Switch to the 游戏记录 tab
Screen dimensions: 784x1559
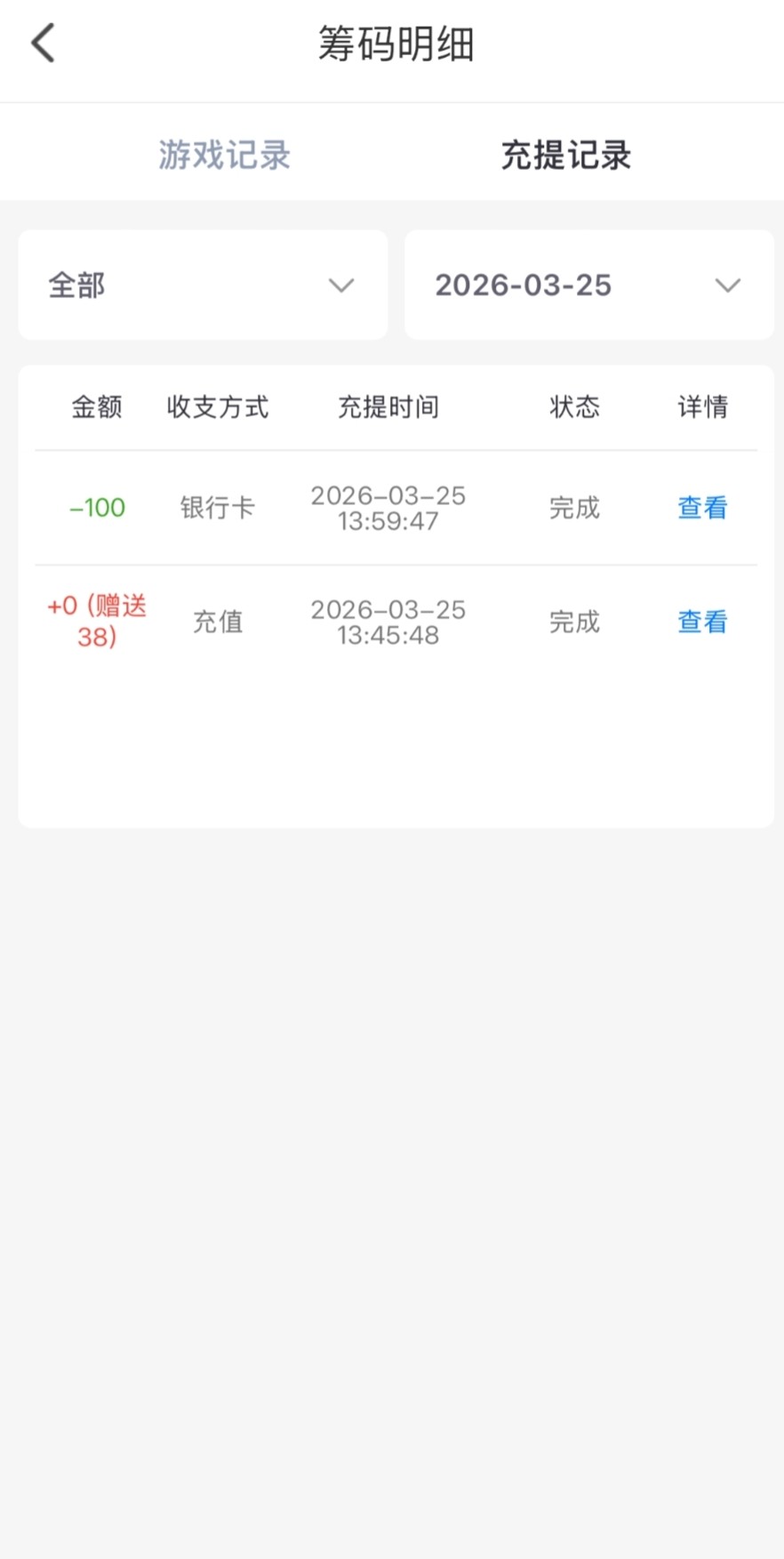pyautogui.click(x=224, y=156)
